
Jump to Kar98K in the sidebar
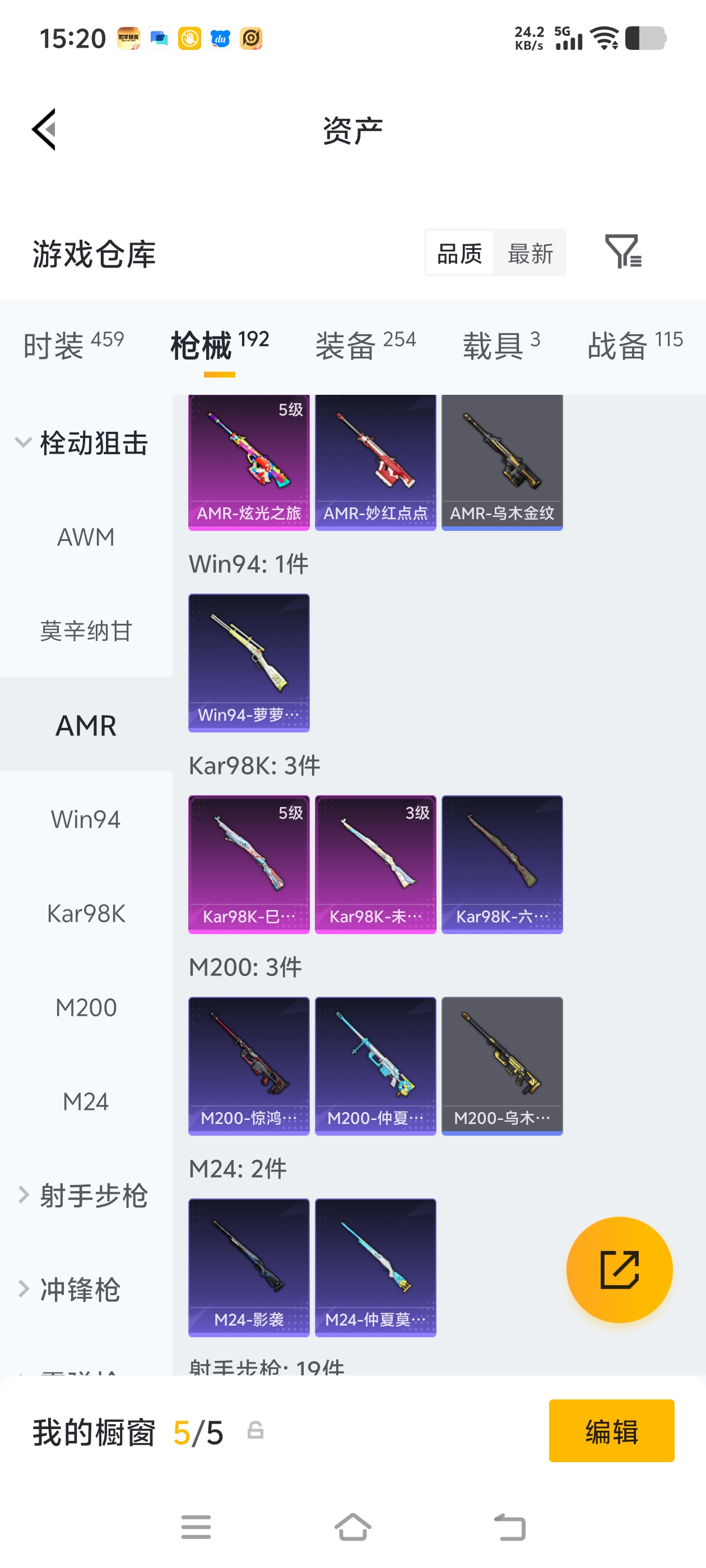point(86,913)
